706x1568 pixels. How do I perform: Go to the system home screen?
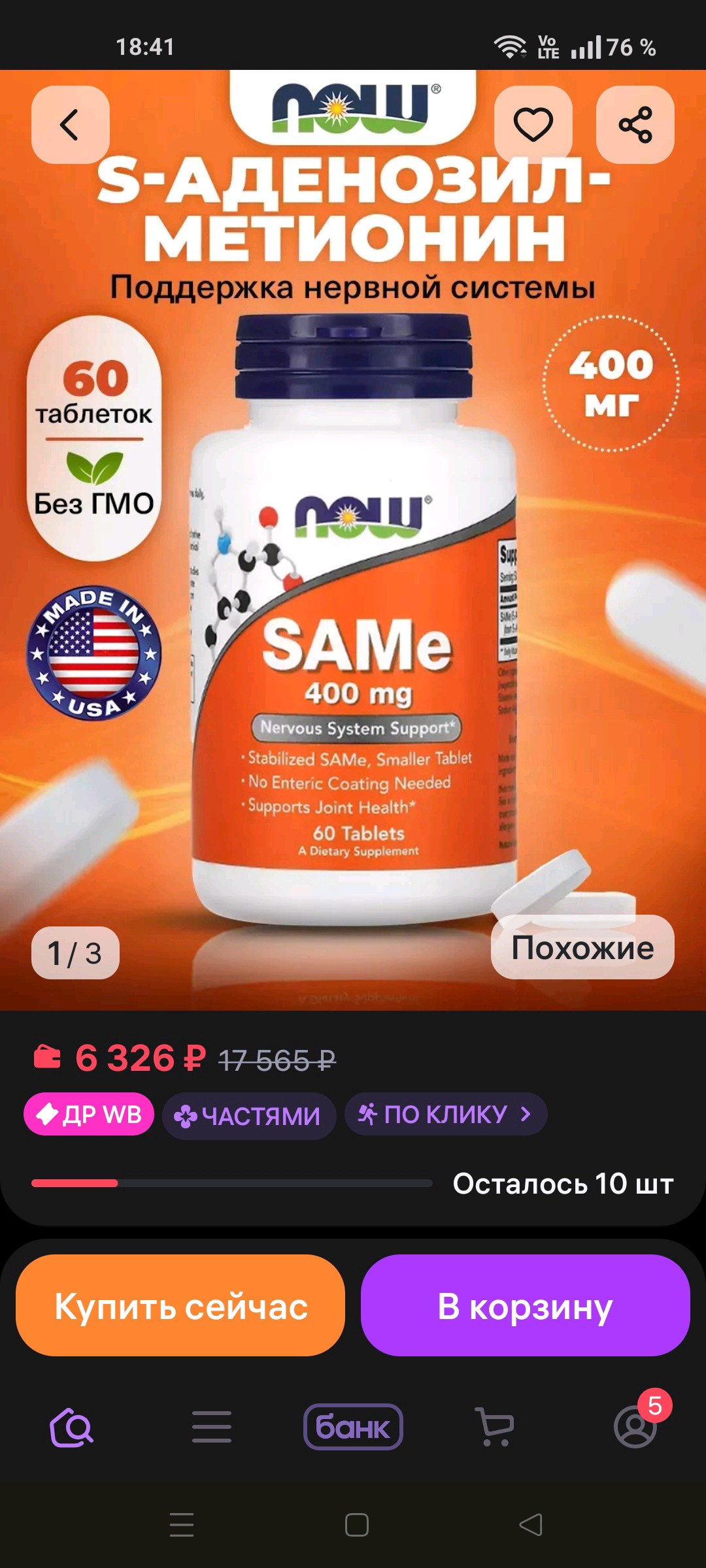coord(357,1525)
